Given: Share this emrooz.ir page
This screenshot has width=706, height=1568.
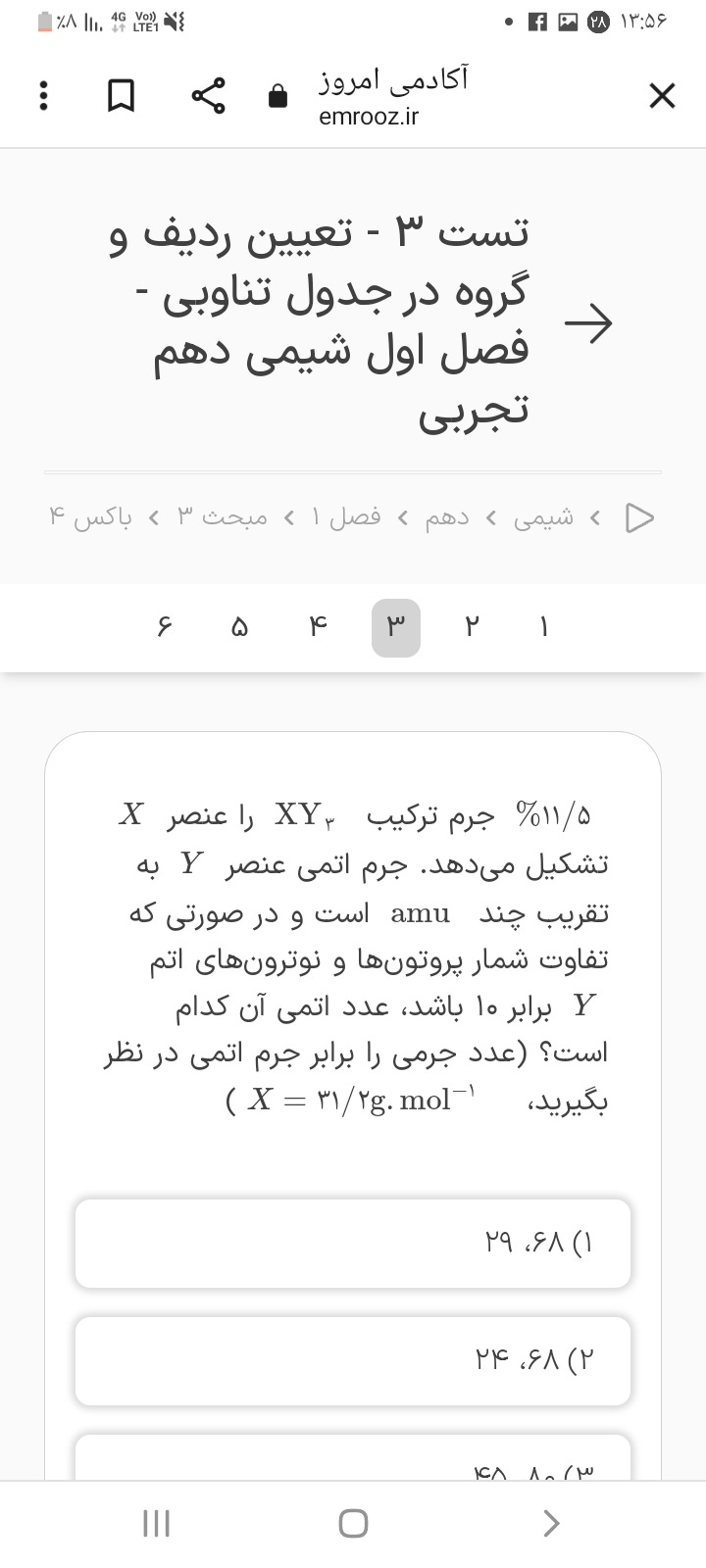Looking at the screenshot, I should click(x=209, y=96).
